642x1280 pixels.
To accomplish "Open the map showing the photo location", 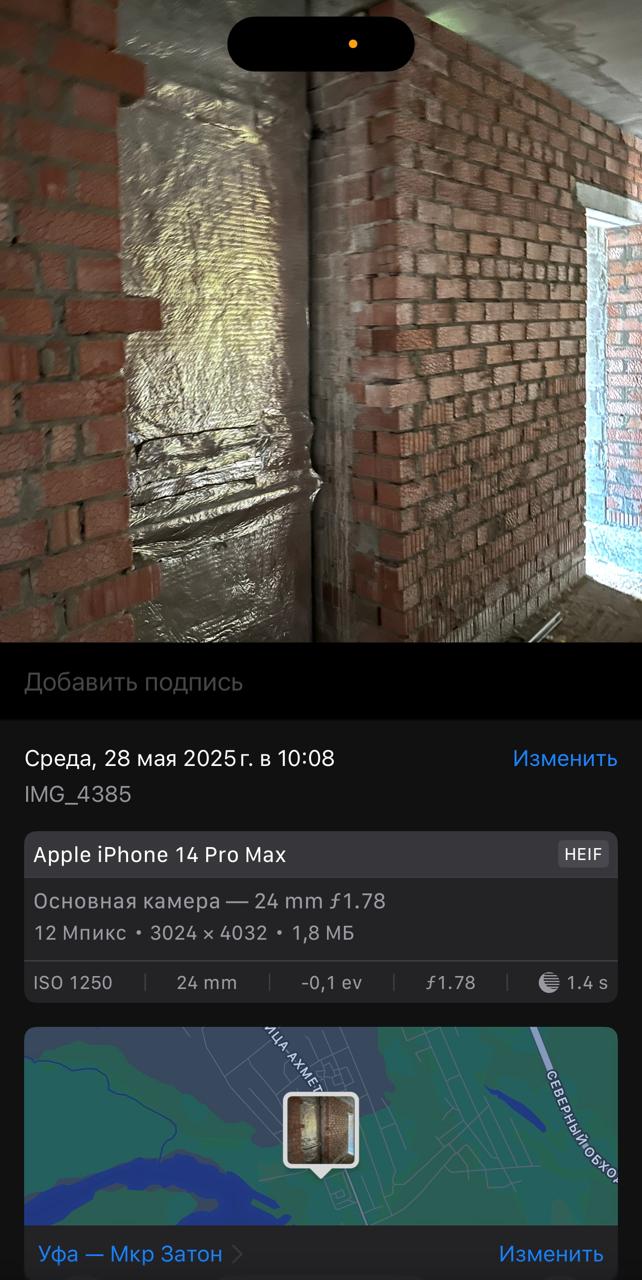I will point(321,1126).
